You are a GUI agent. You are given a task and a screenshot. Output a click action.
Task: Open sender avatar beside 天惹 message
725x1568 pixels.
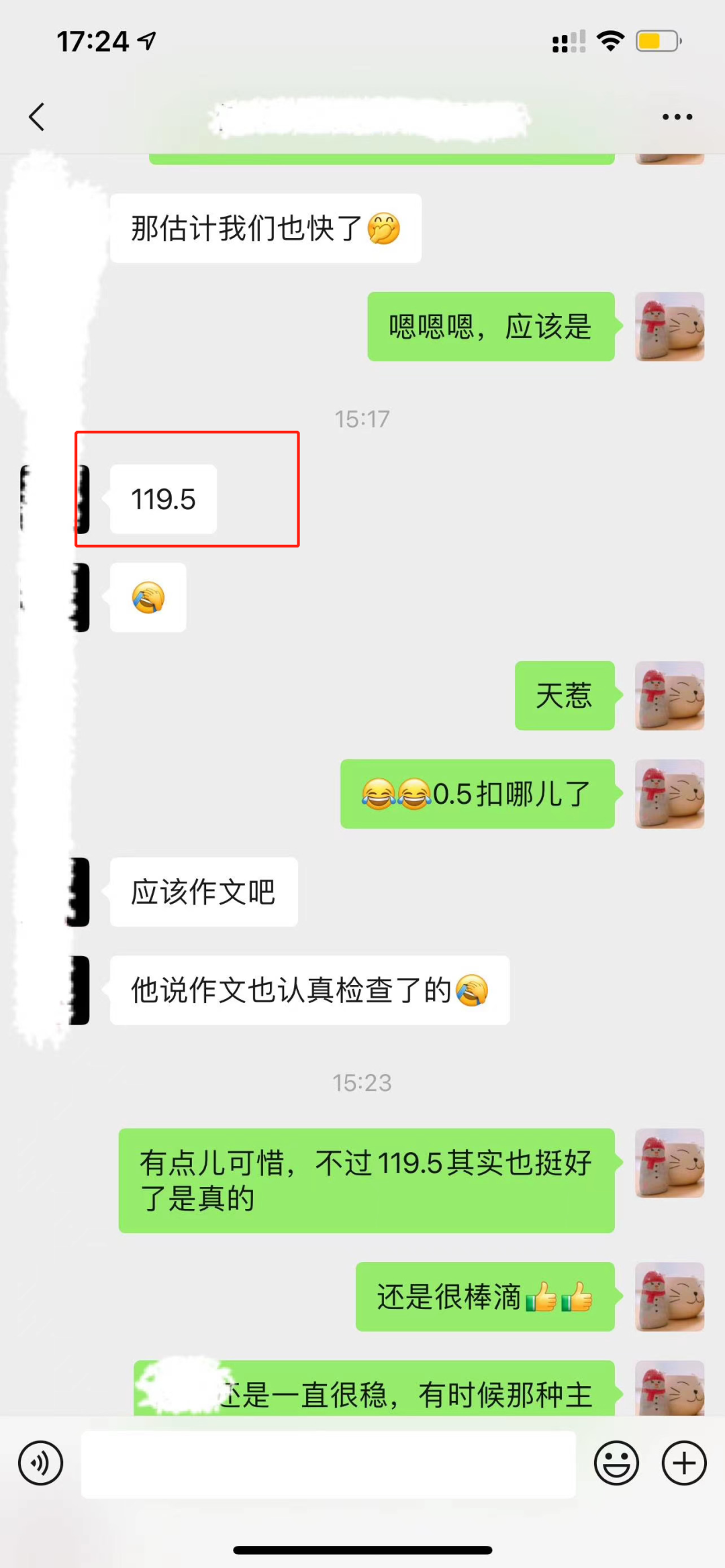point(669,696)
